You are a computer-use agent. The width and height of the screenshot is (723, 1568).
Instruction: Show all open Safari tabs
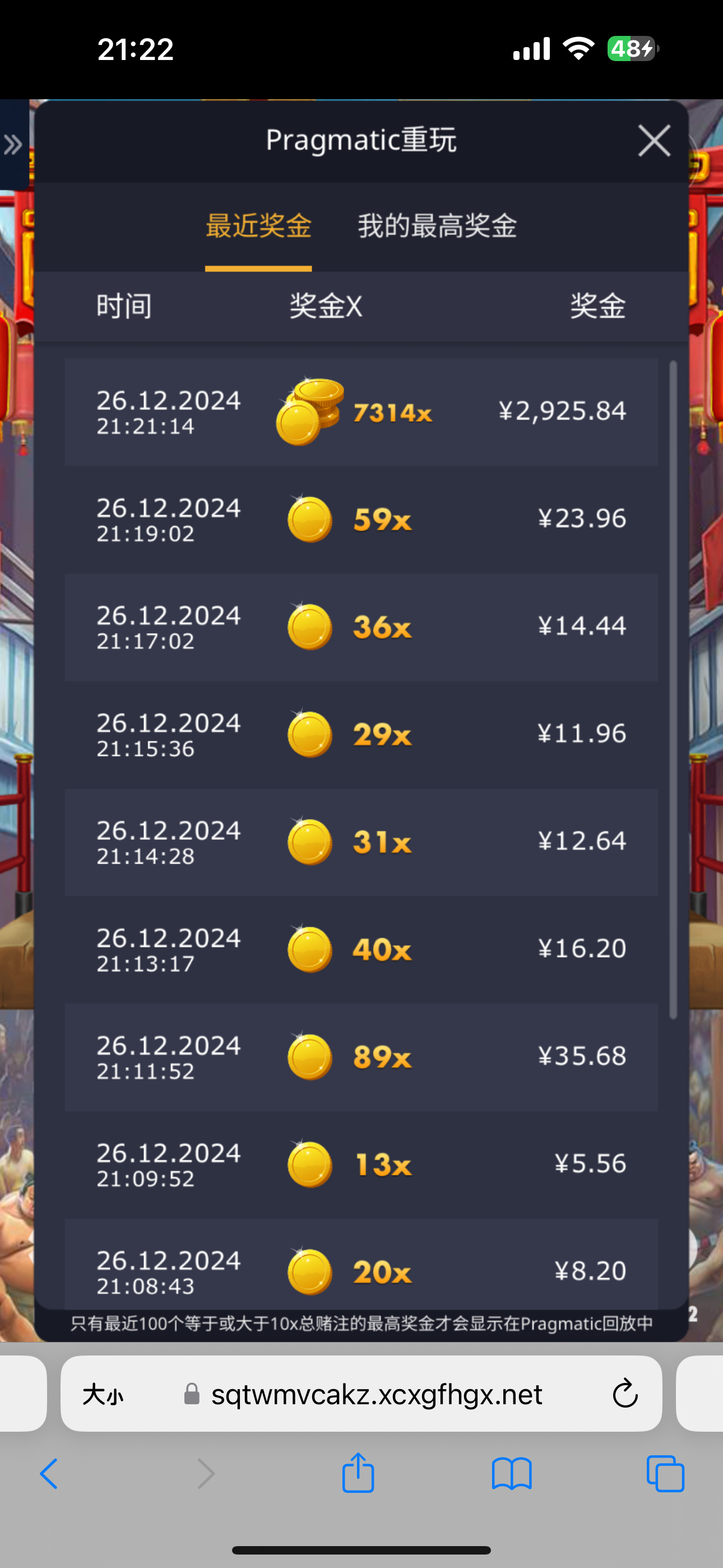[x=665, y=1474]
